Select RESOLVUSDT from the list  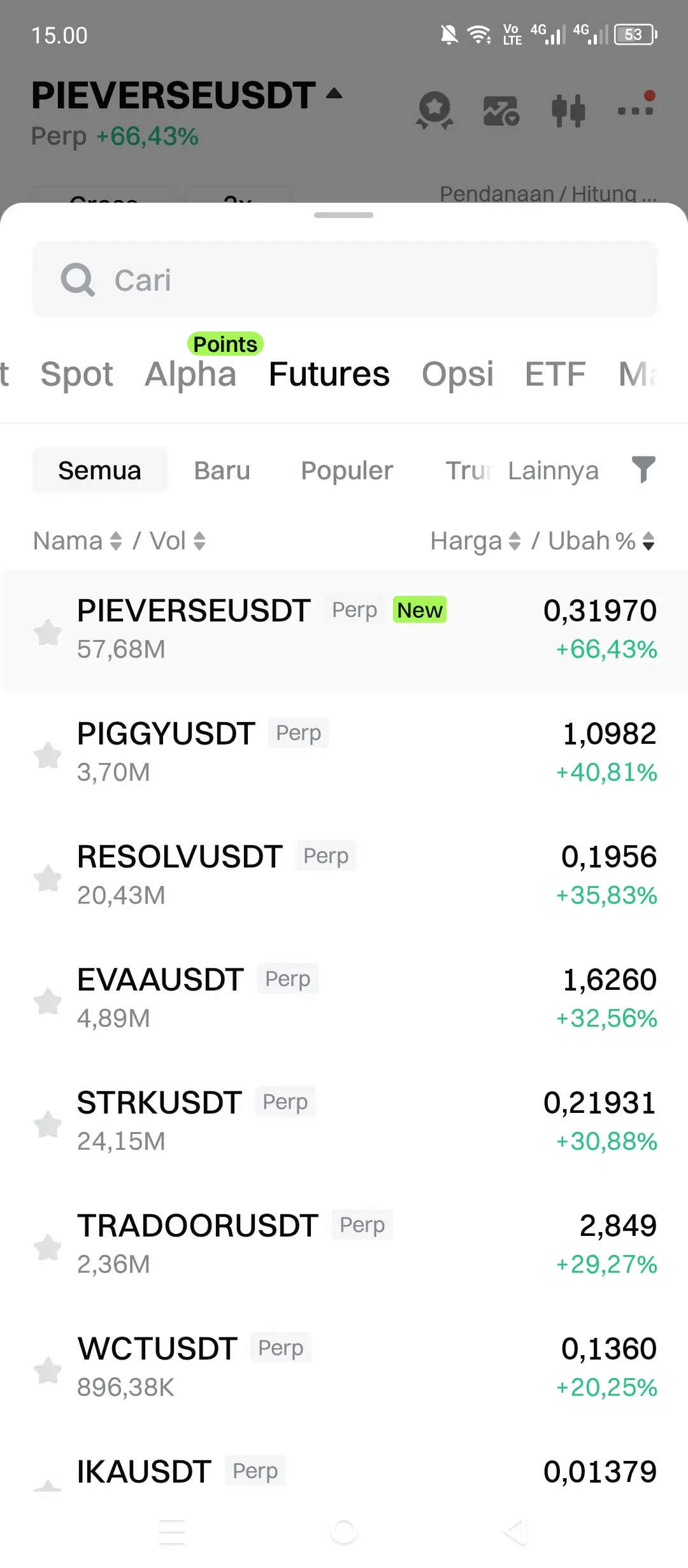(x=344, y=875)
